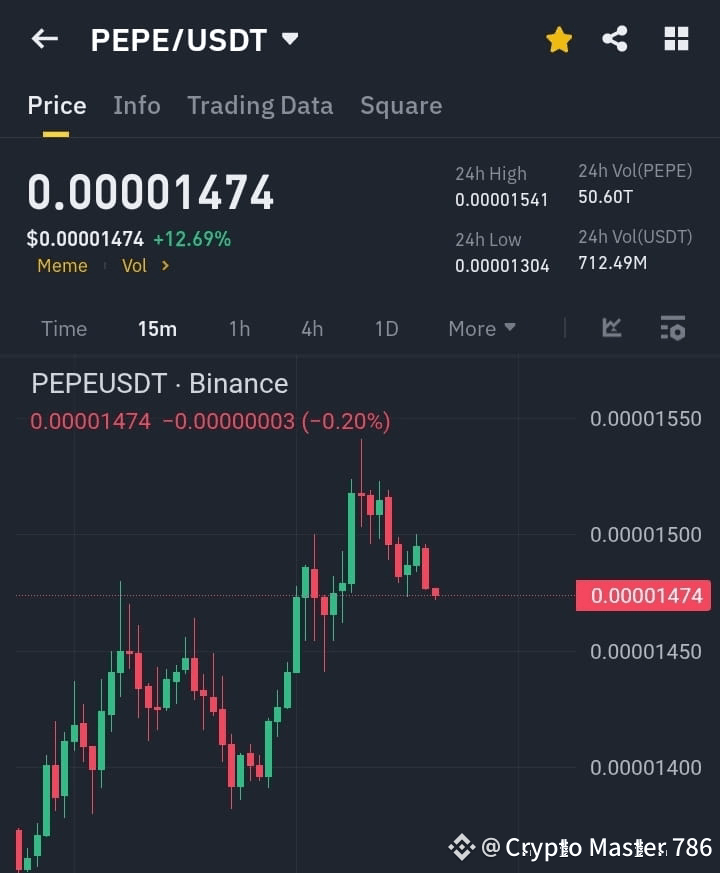720x873 pixels.
Task: Open the Info tab
Action: (x=136, y=105)
